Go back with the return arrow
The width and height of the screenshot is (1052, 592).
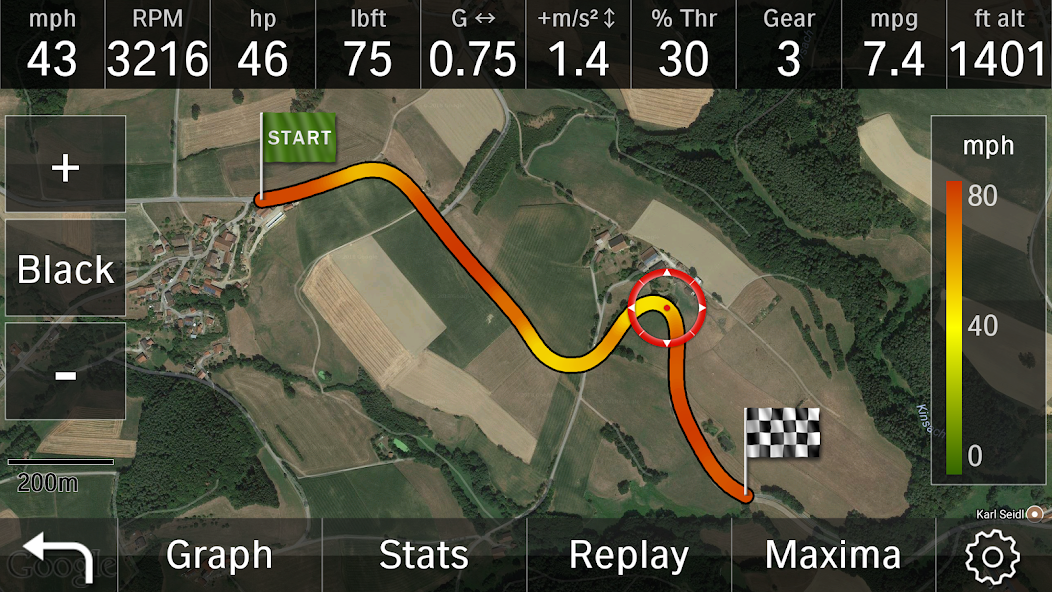(x=57, y=556)
